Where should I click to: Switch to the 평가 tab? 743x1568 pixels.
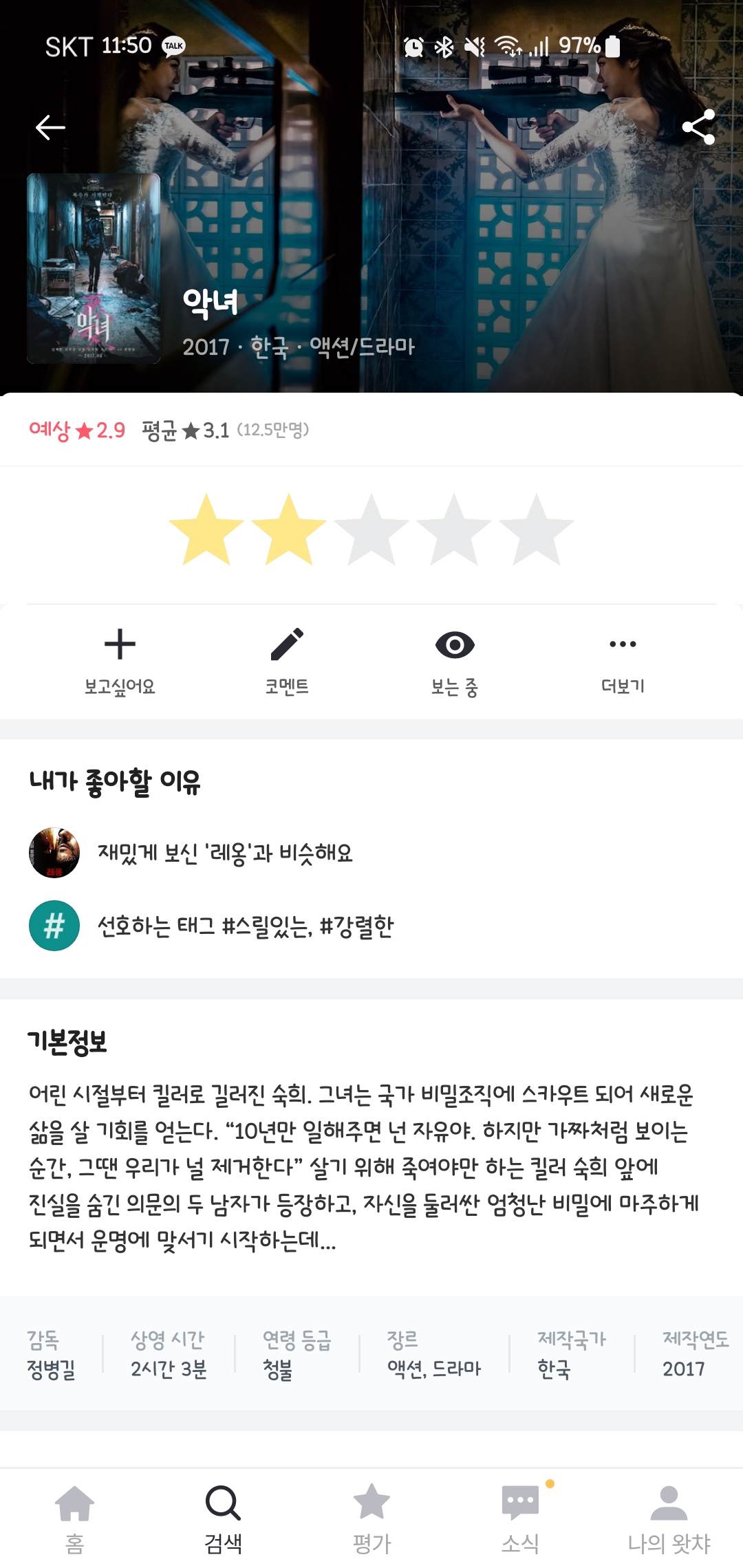click(x=371, y=1518)
